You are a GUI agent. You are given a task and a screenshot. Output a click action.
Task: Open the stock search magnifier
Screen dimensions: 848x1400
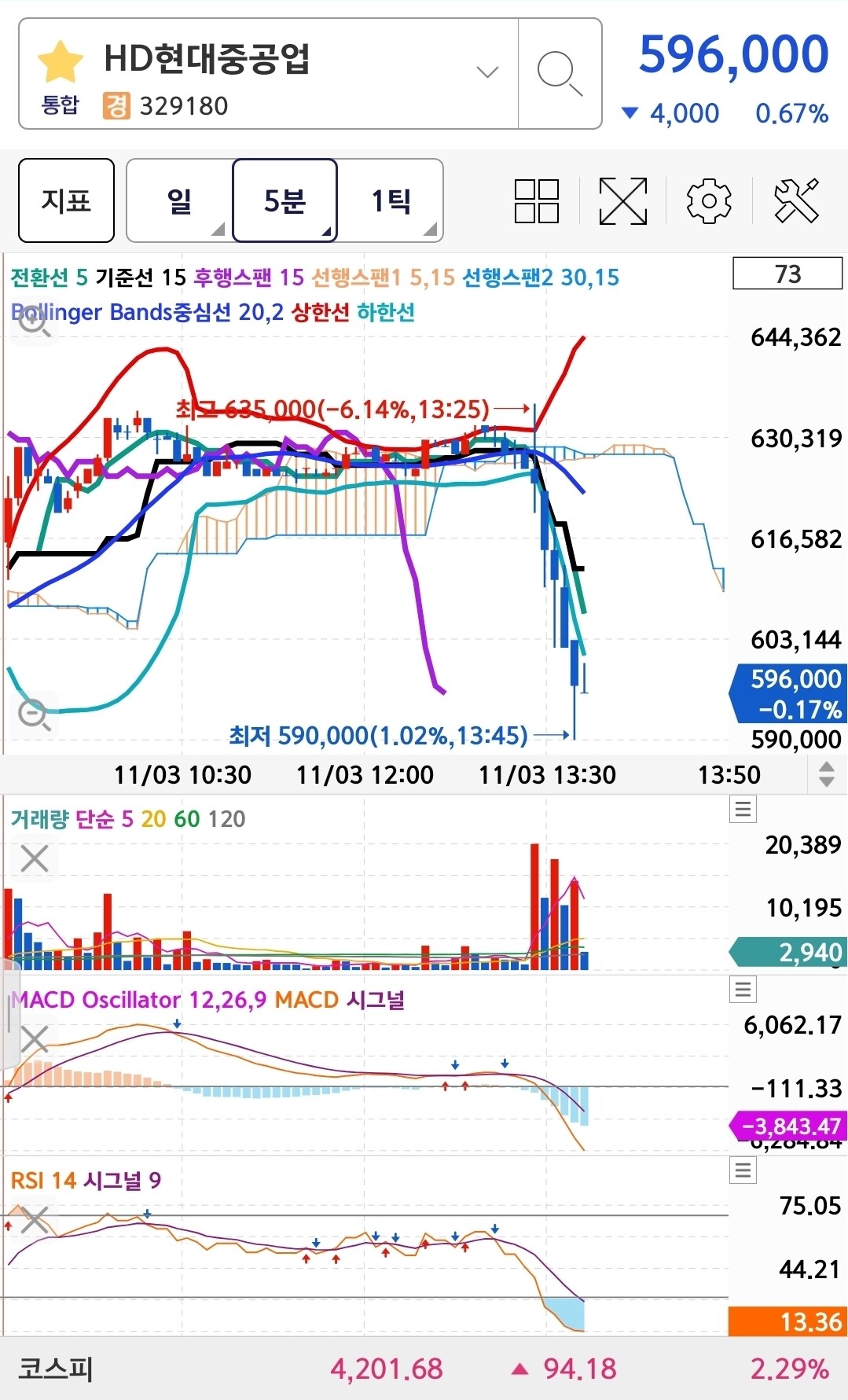click(560, 73)
